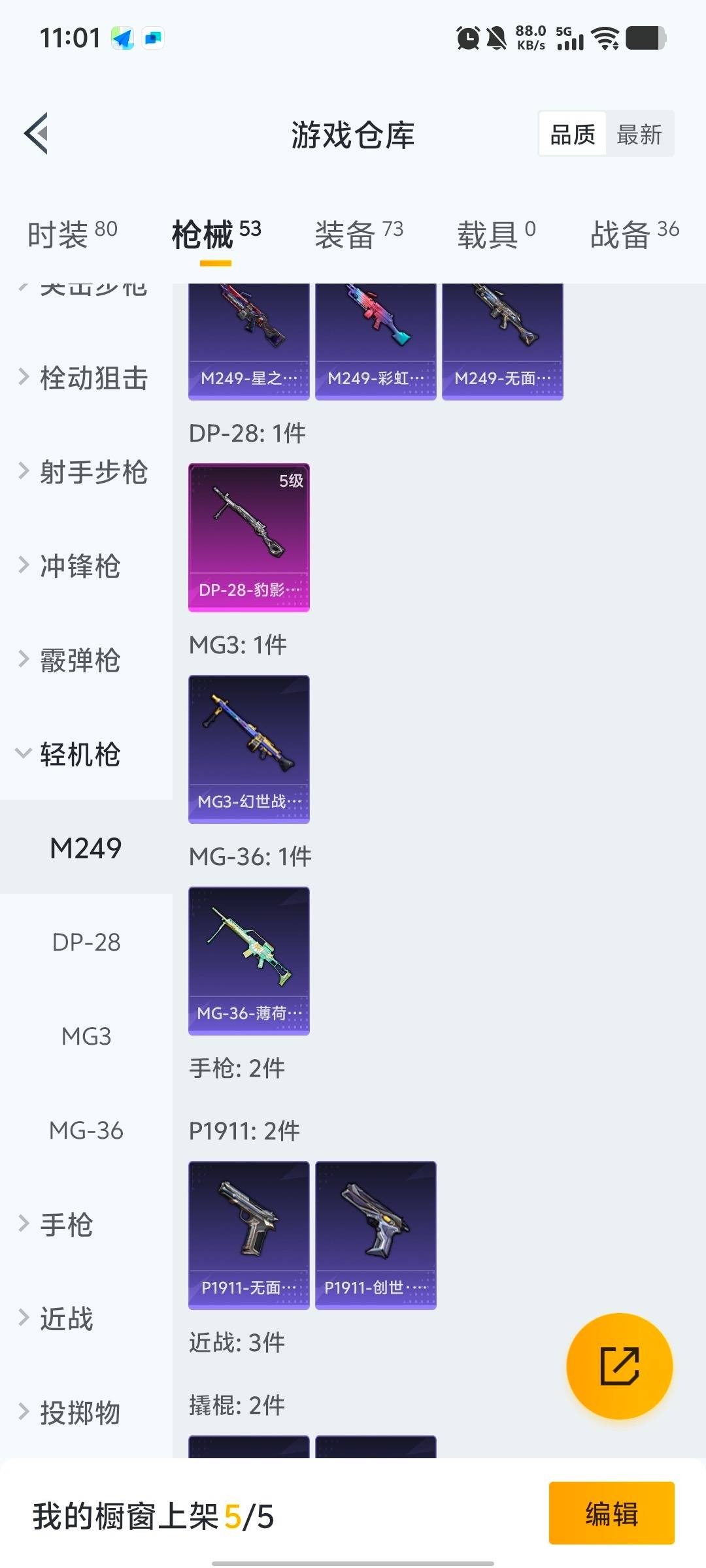Tap the orange share floating button
706x1568 pixels.
(x=619, y=1365)
